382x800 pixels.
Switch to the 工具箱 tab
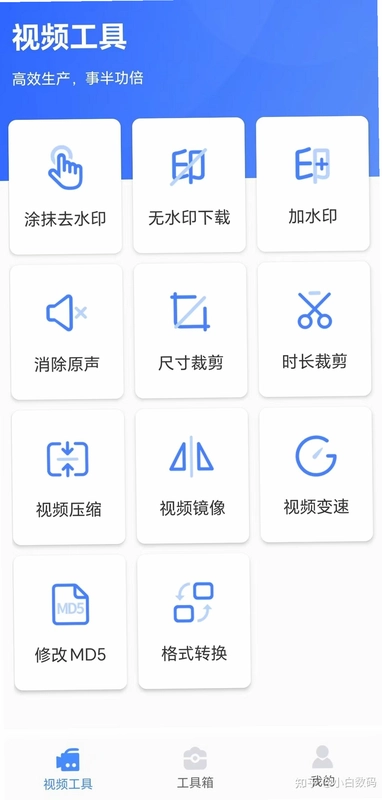pos(195,767)
